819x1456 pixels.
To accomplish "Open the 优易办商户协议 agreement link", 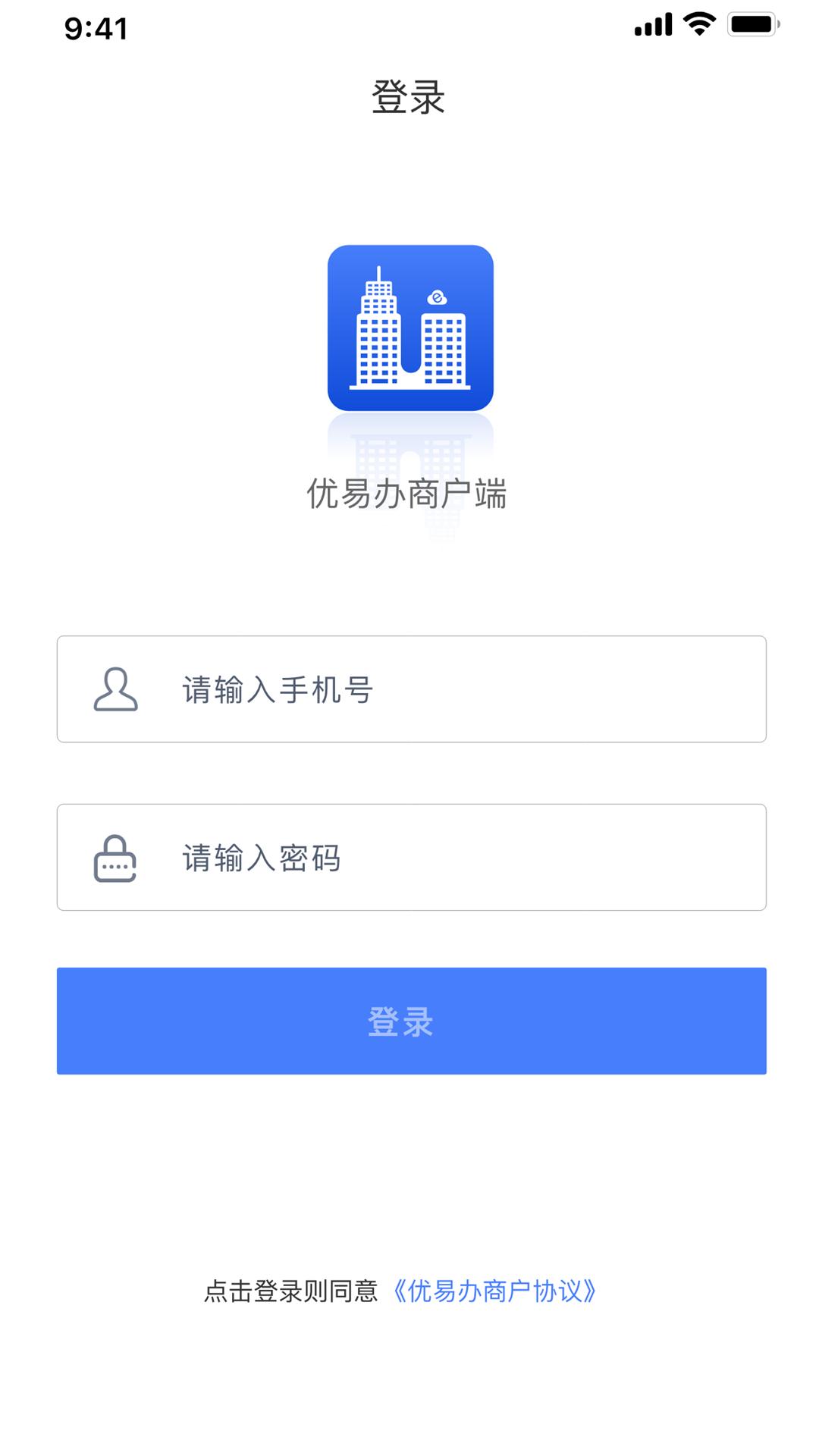I will [x=494, y=1291].
